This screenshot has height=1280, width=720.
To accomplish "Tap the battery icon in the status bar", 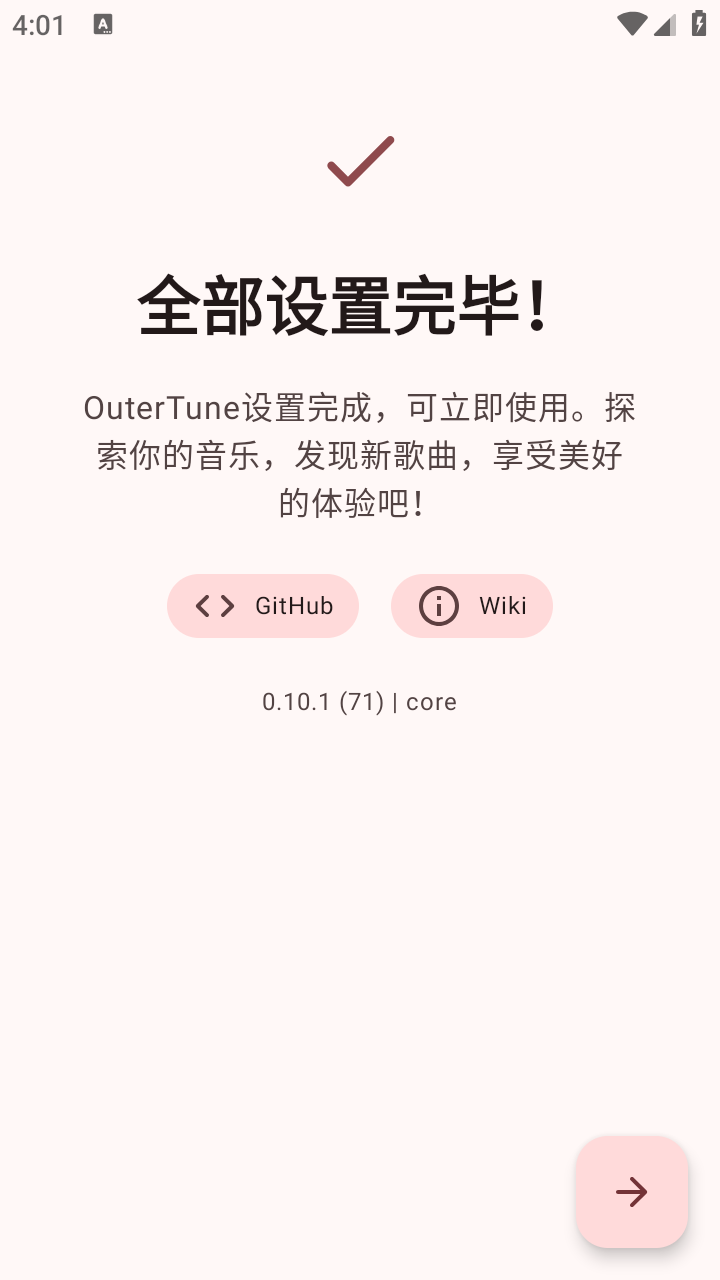I will tap(699, 23).
